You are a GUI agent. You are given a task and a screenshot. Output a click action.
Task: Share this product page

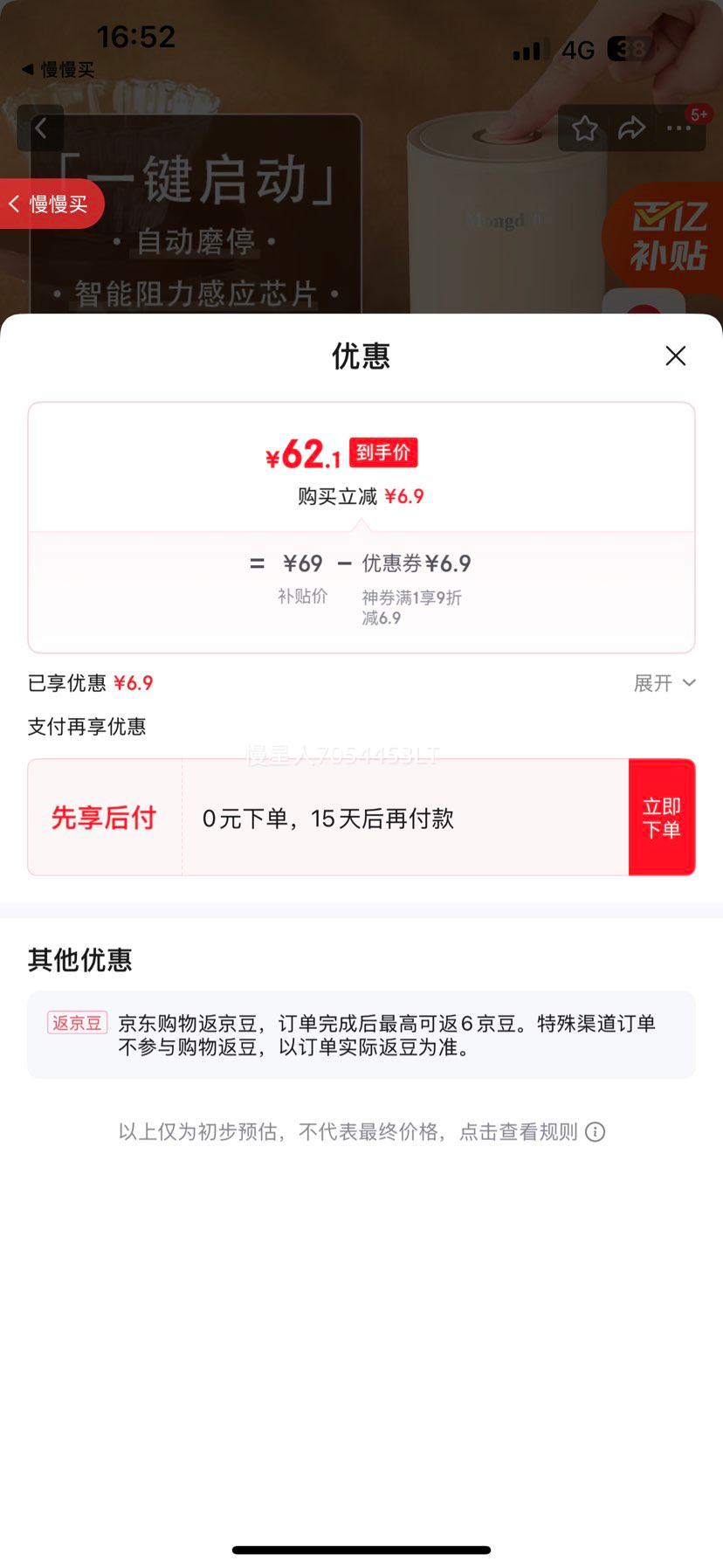(x=631, y=129)
